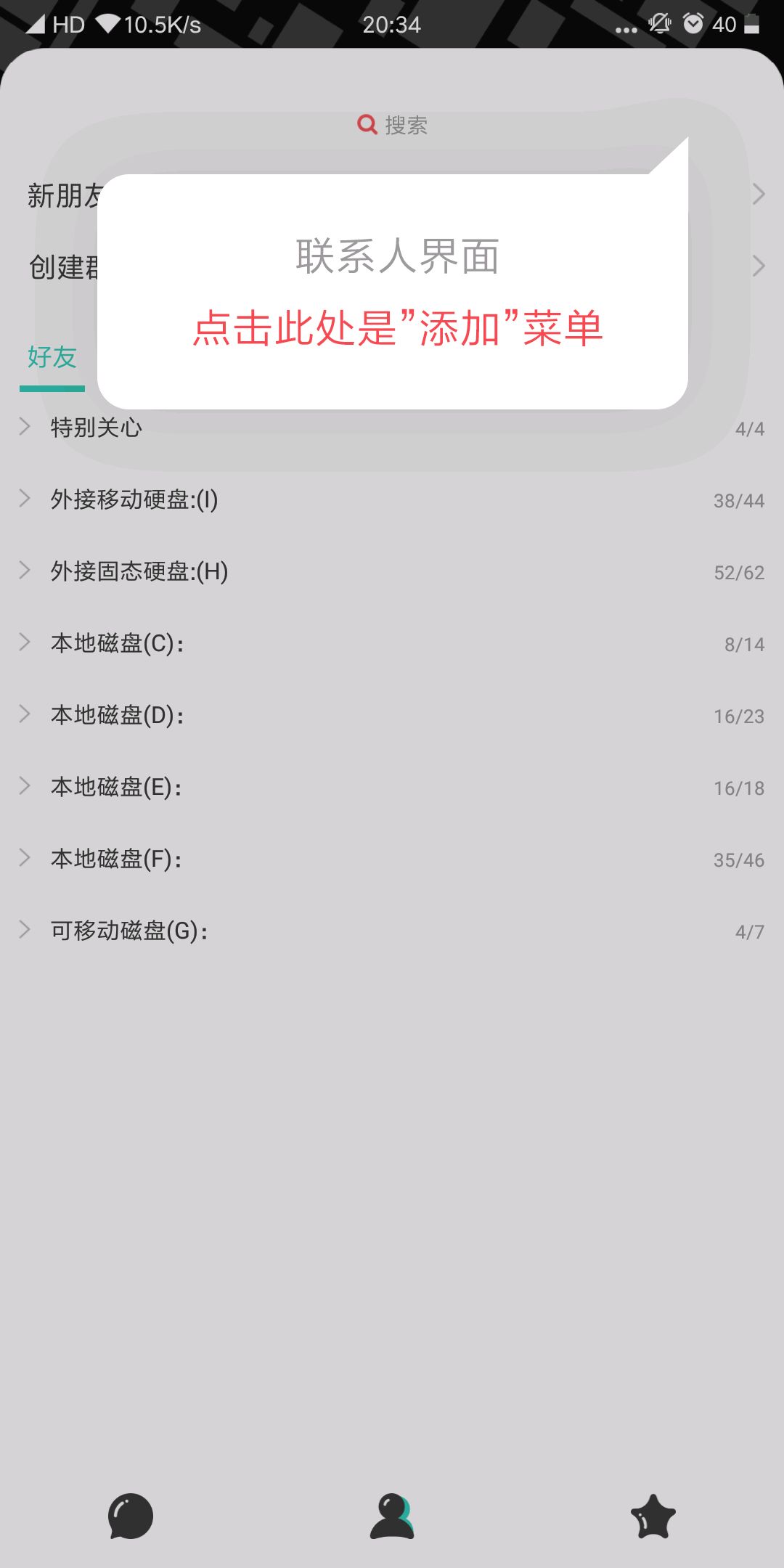784x1568 pixels.
Task: Expand the 外接固态硬盘:(H) group
Action: [392, 571]
